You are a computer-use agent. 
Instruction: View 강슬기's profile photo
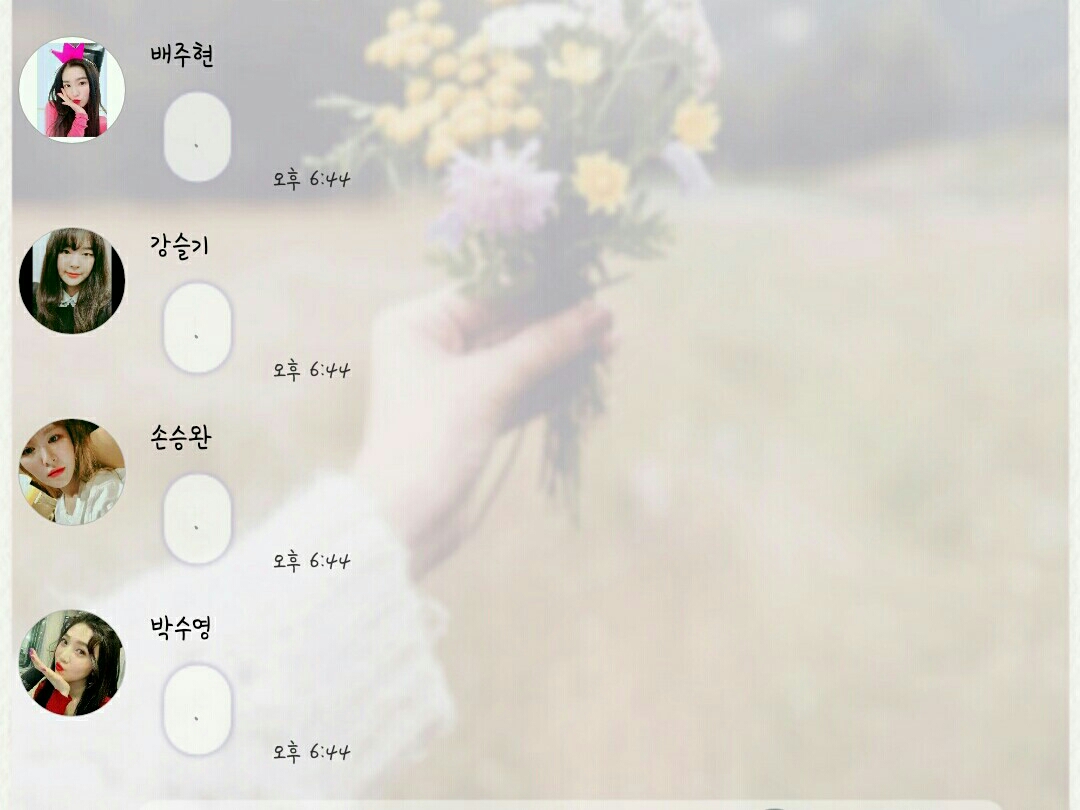pyautogui.click(x=72, y=280)
